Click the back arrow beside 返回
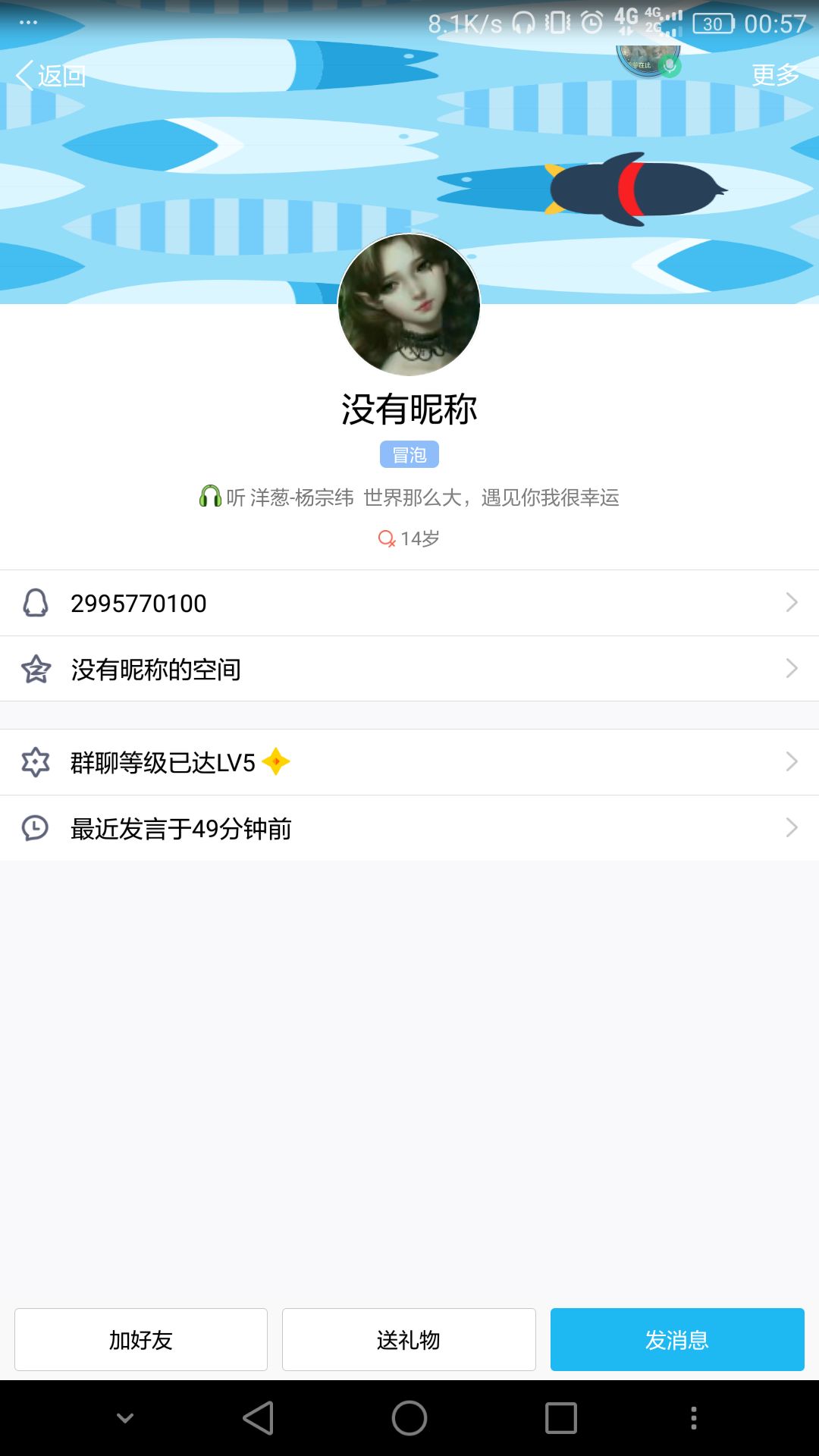819x1456 pixels. pyautogui.click(x=23, y=75)
